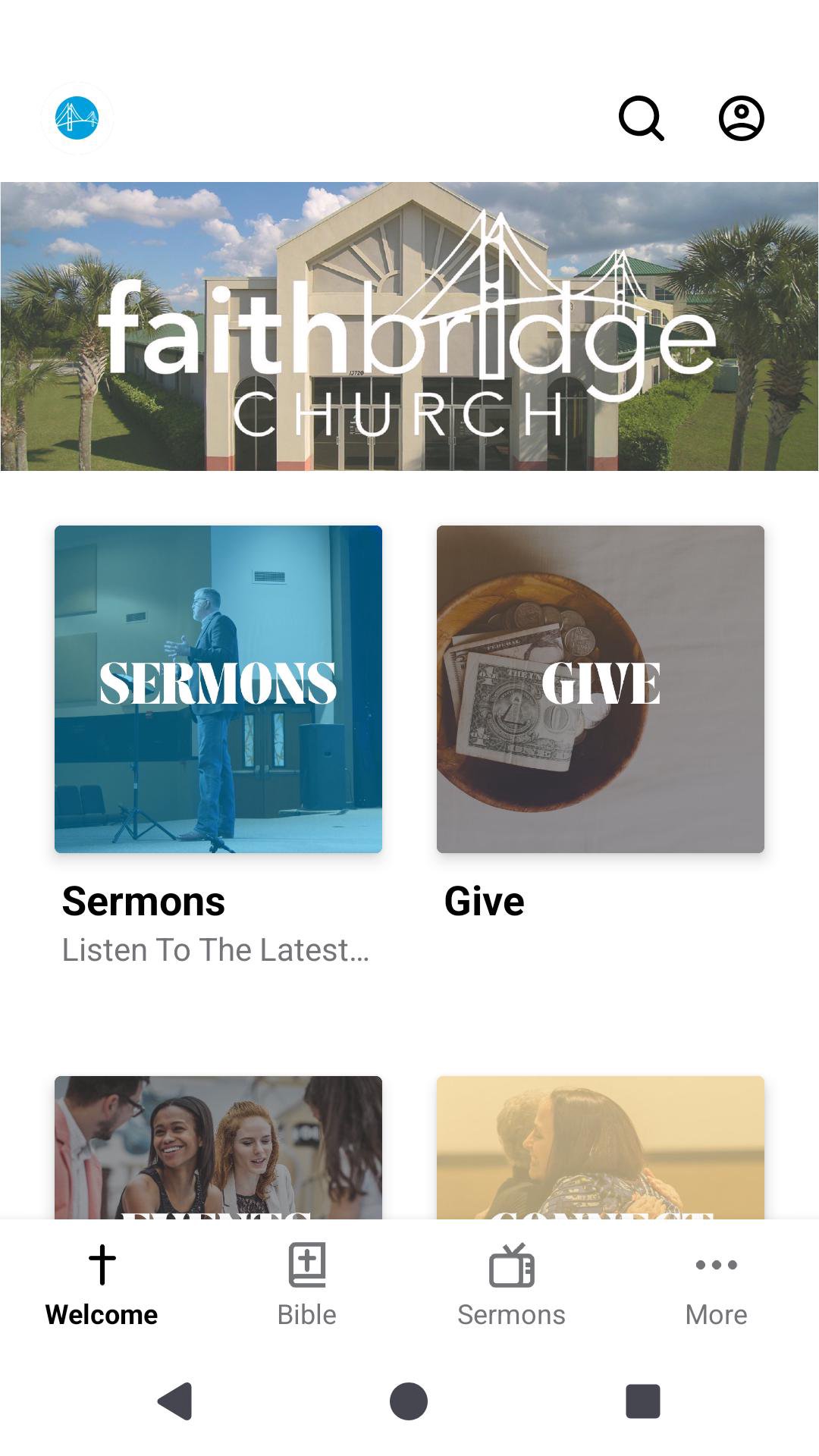Open the search magnifier icon

[642, 118]
